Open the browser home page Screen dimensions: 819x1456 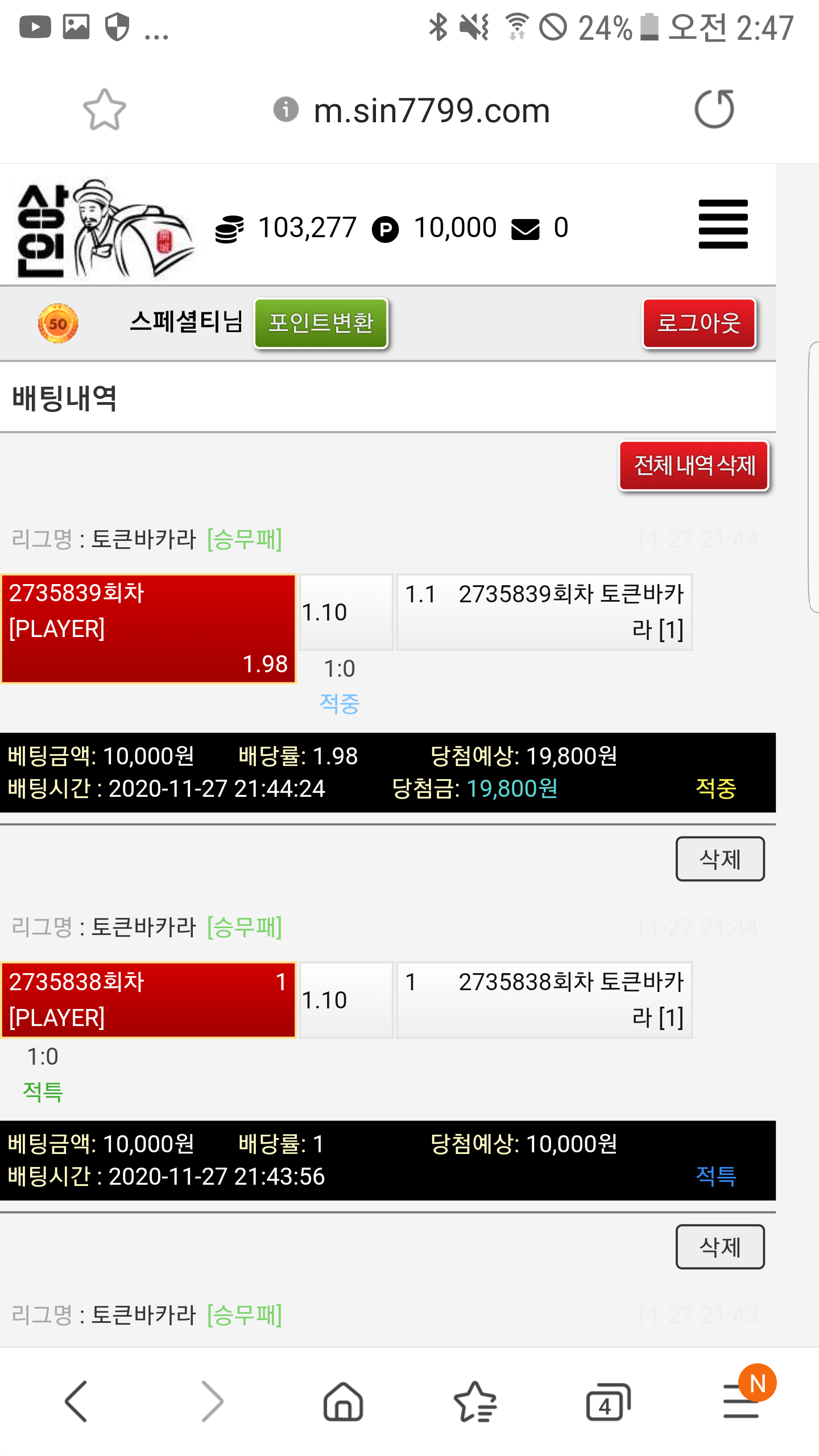pos(343,1401)
